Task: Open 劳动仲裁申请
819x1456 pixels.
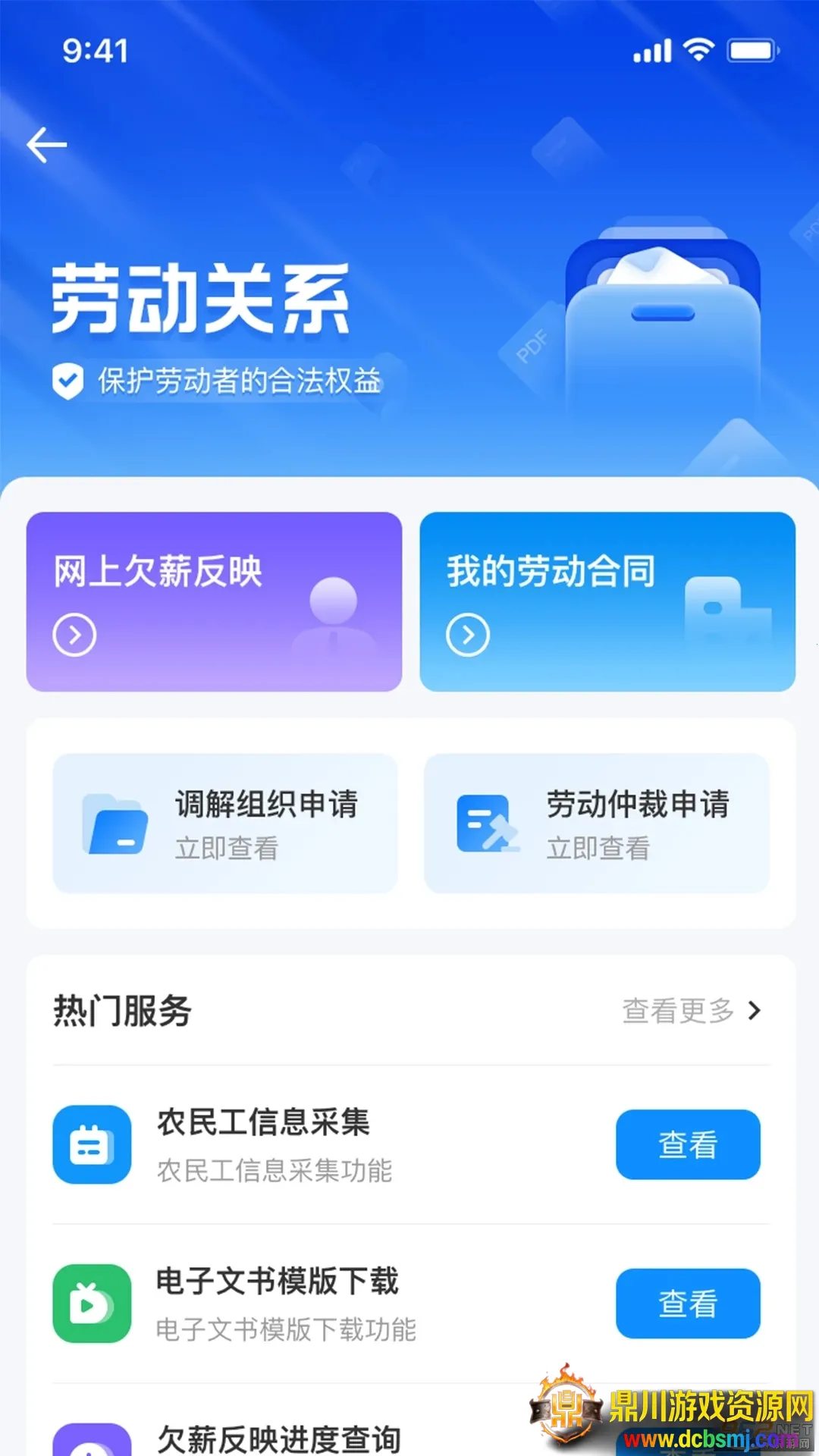Action: [x=596, y=824]
